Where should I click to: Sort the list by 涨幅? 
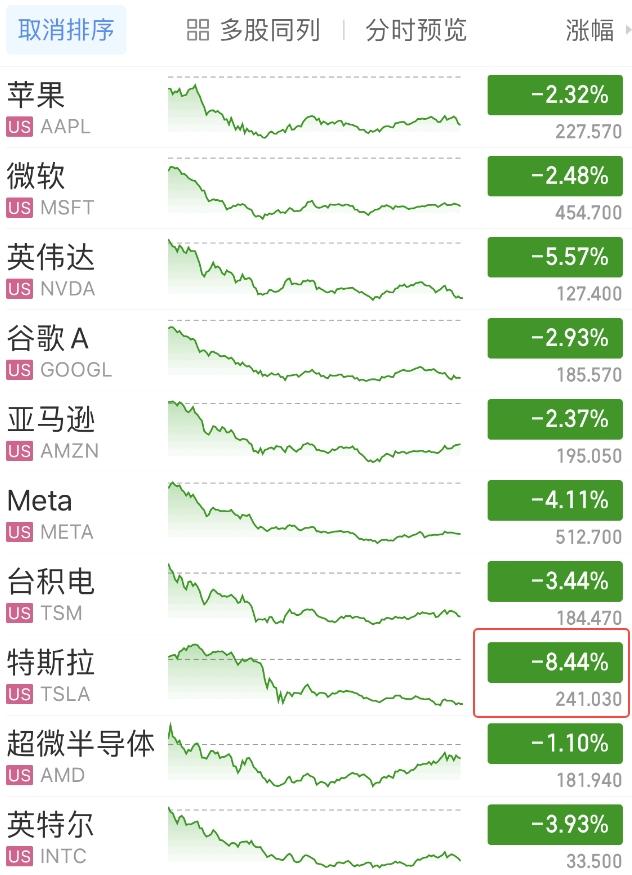(591, 31)
